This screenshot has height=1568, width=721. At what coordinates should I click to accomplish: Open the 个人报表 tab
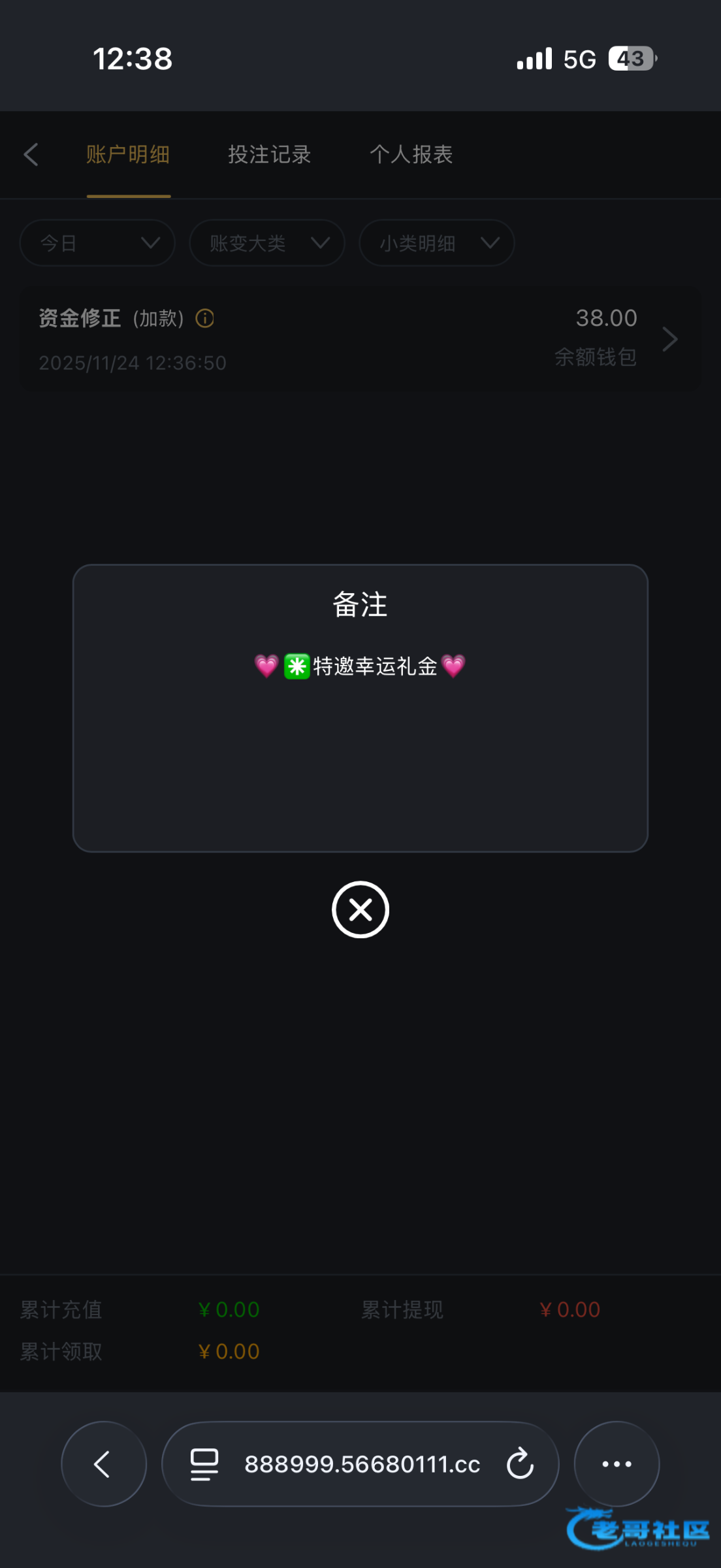tap(411, 155)
